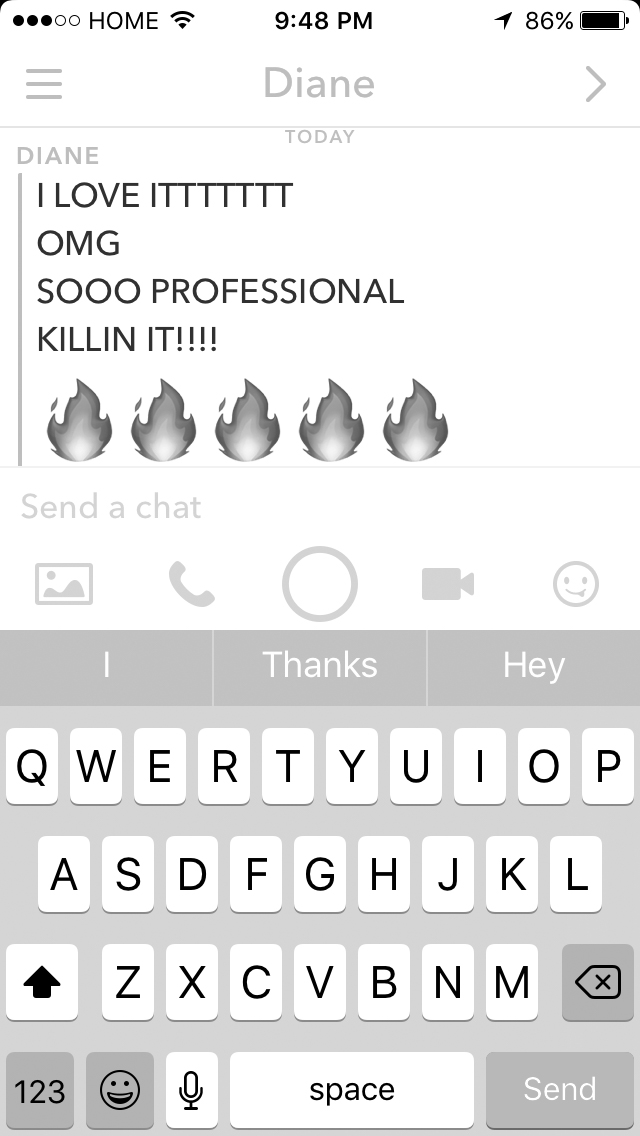Hit the keyboard Send key
The image size is (640, 1136).
559,1089
